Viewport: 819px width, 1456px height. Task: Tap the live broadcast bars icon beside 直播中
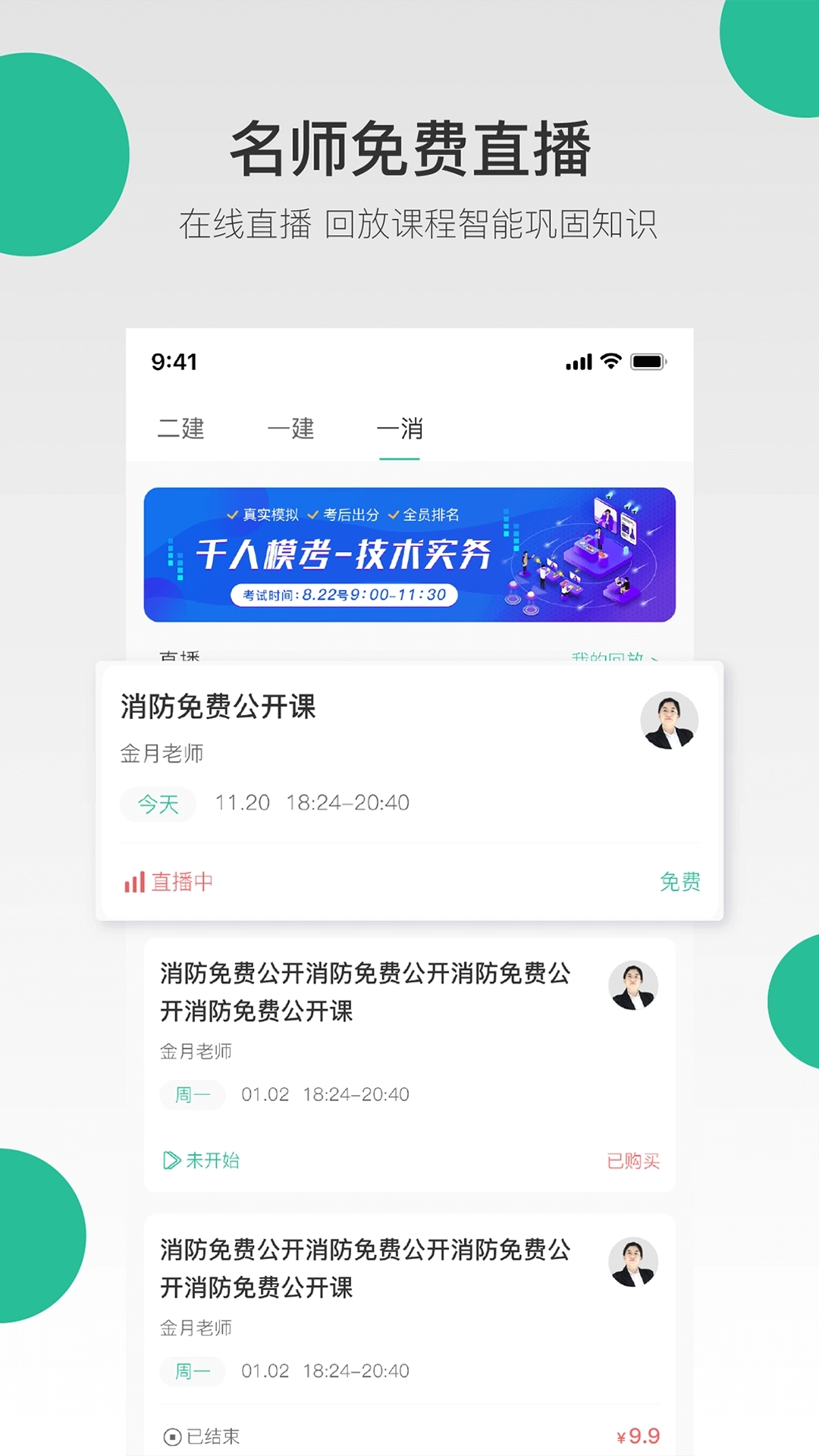coord(135,881)
